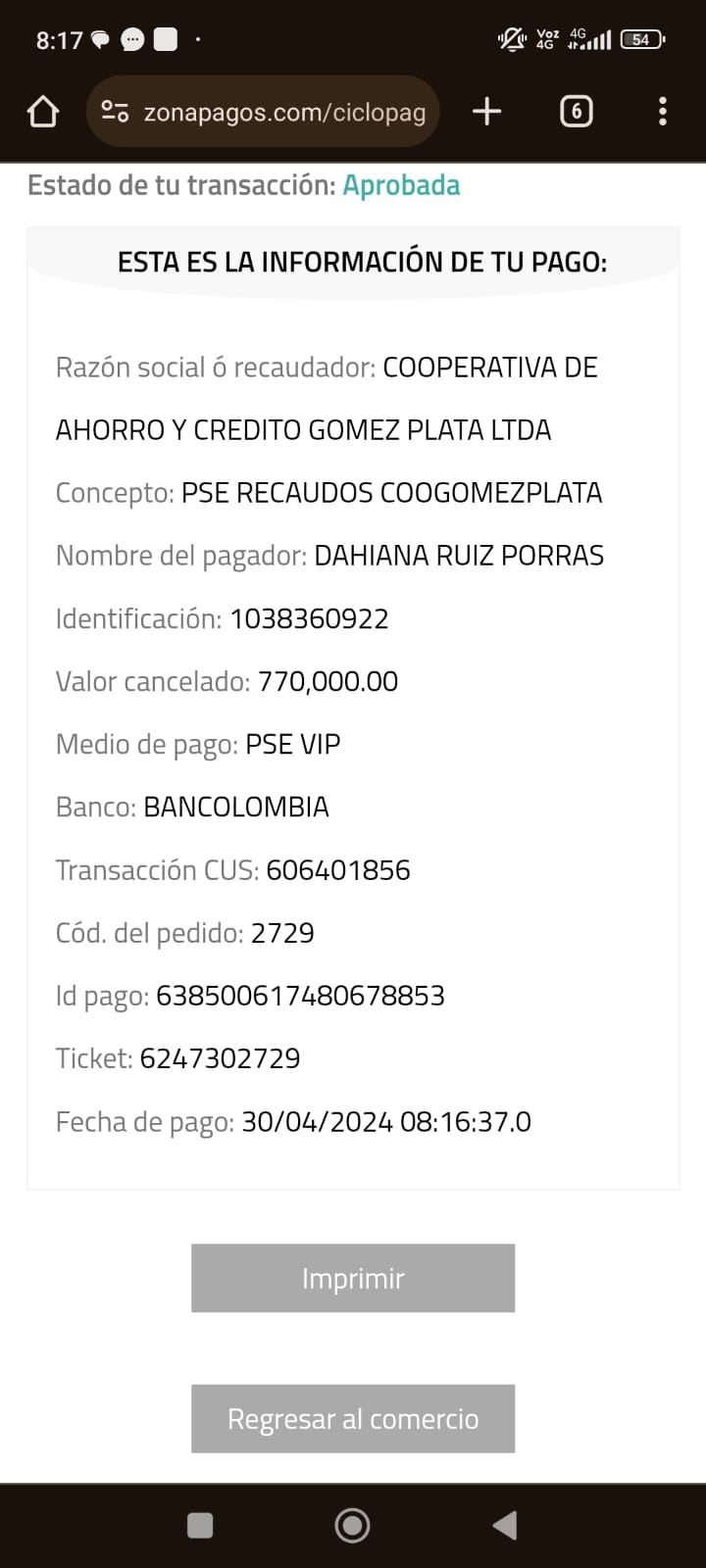The image size is (706, 1568).
Task: Tap the browser home icon
Action: click(x=43, y=112)
